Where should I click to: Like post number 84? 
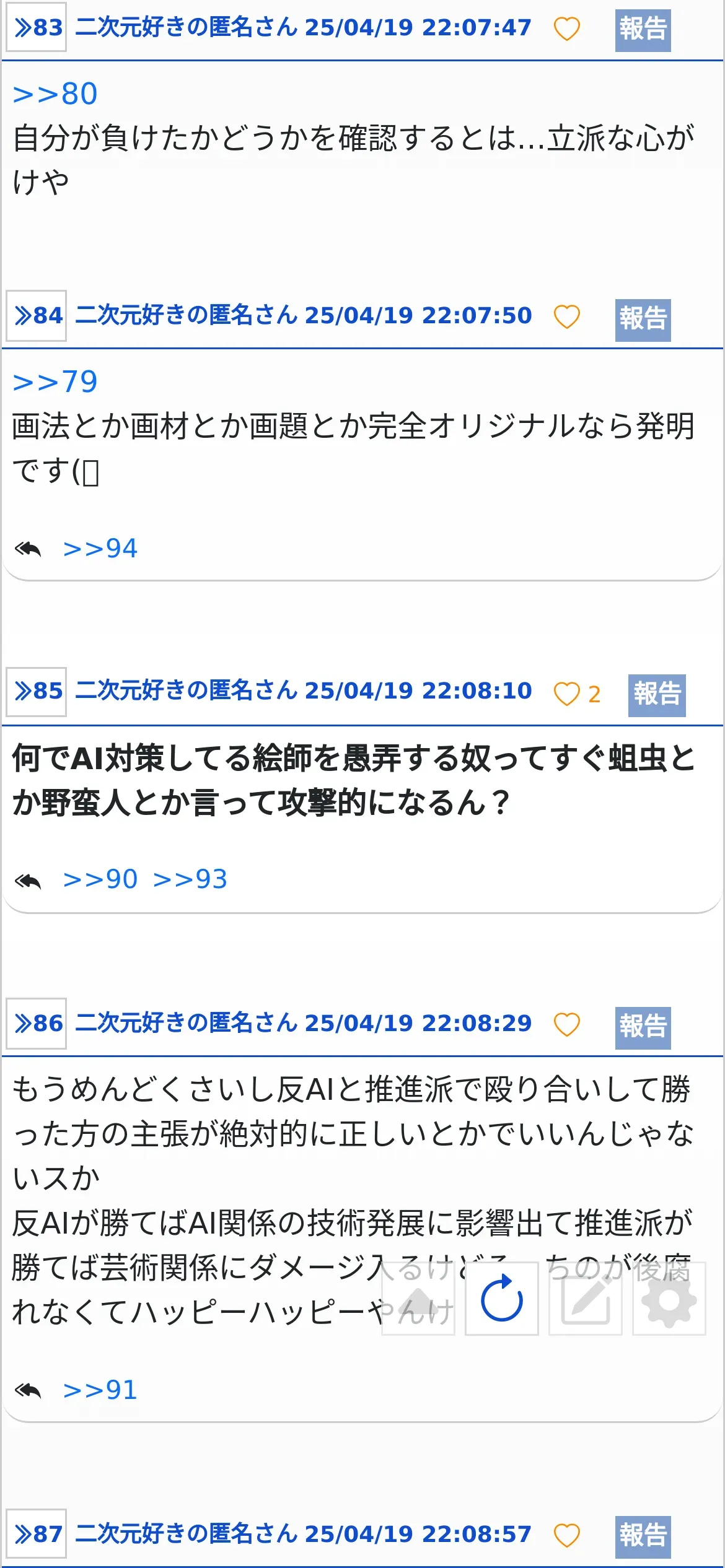pos(566,316)
